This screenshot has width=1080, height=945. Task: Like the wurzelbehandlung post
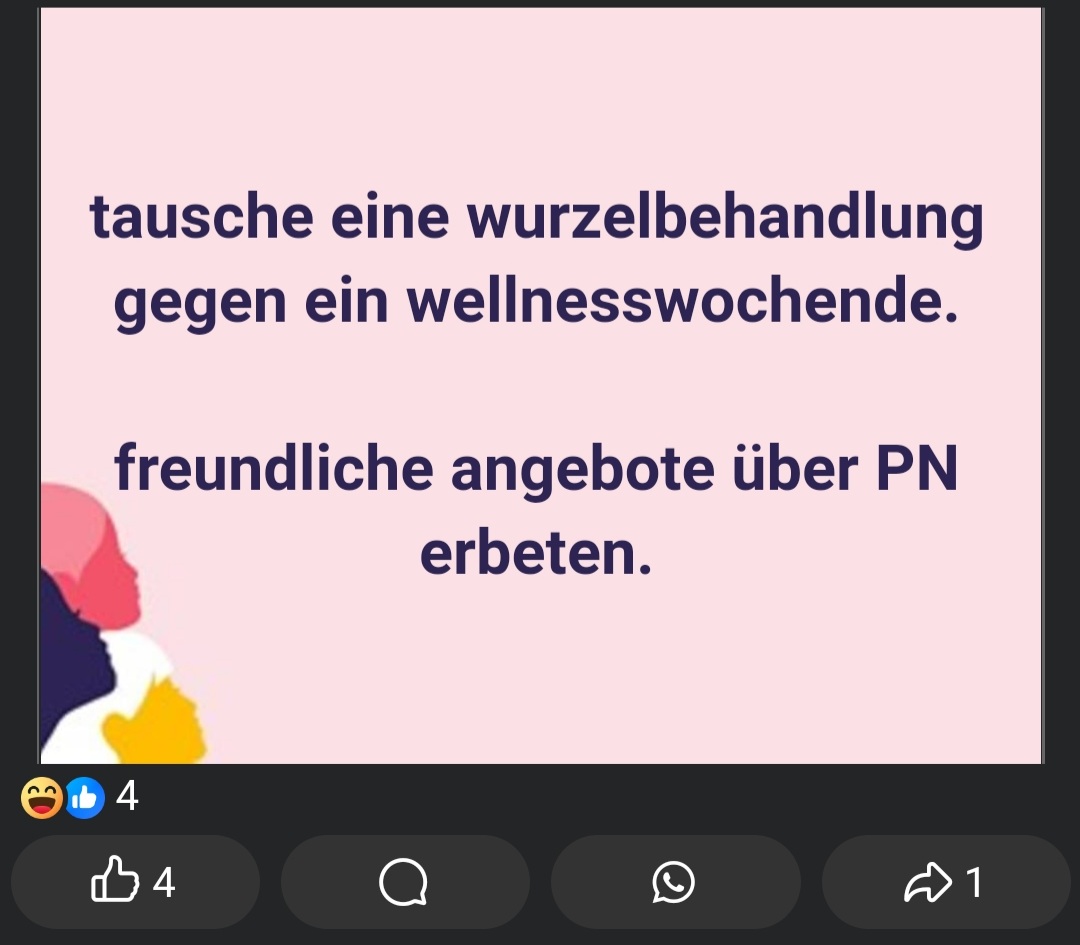tap(134, 882)
